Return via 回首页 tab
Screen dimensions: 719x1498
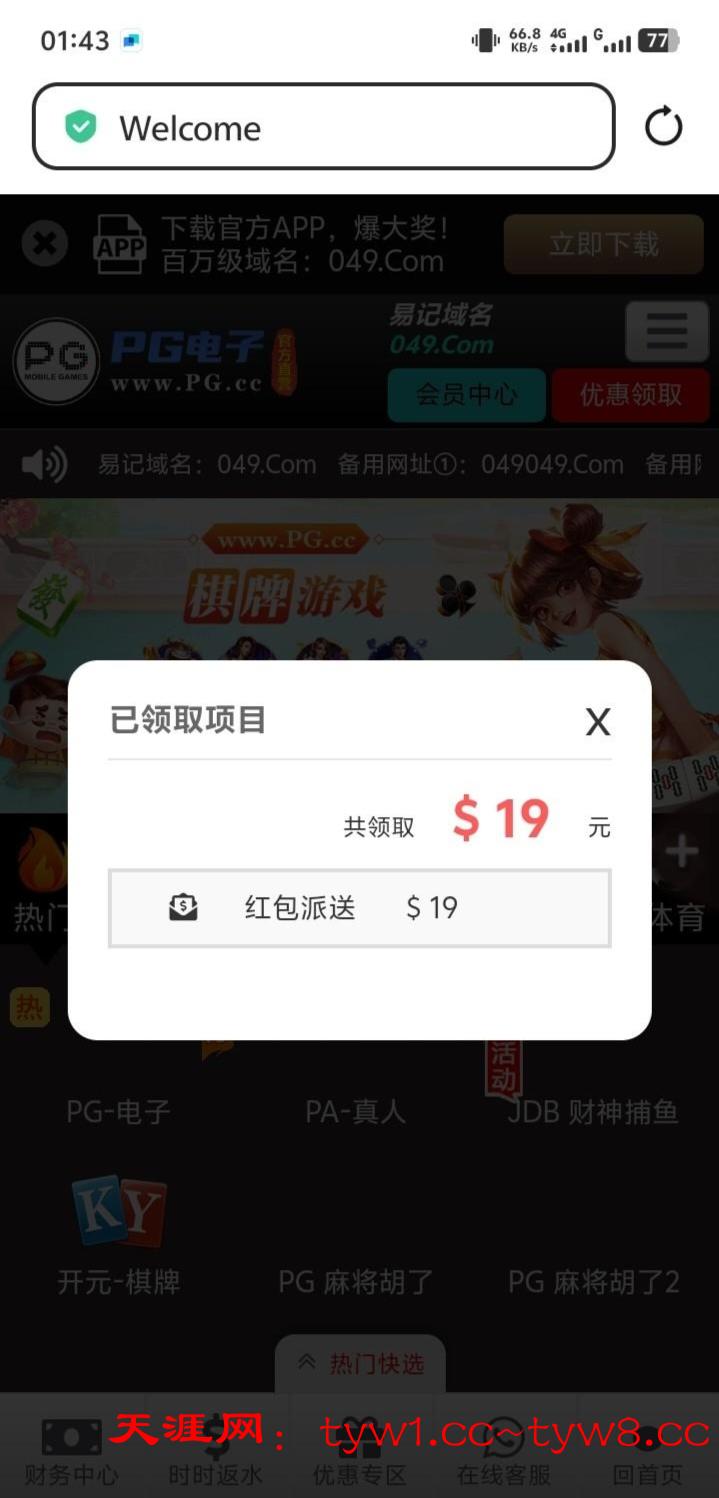tap(647, 1448)
